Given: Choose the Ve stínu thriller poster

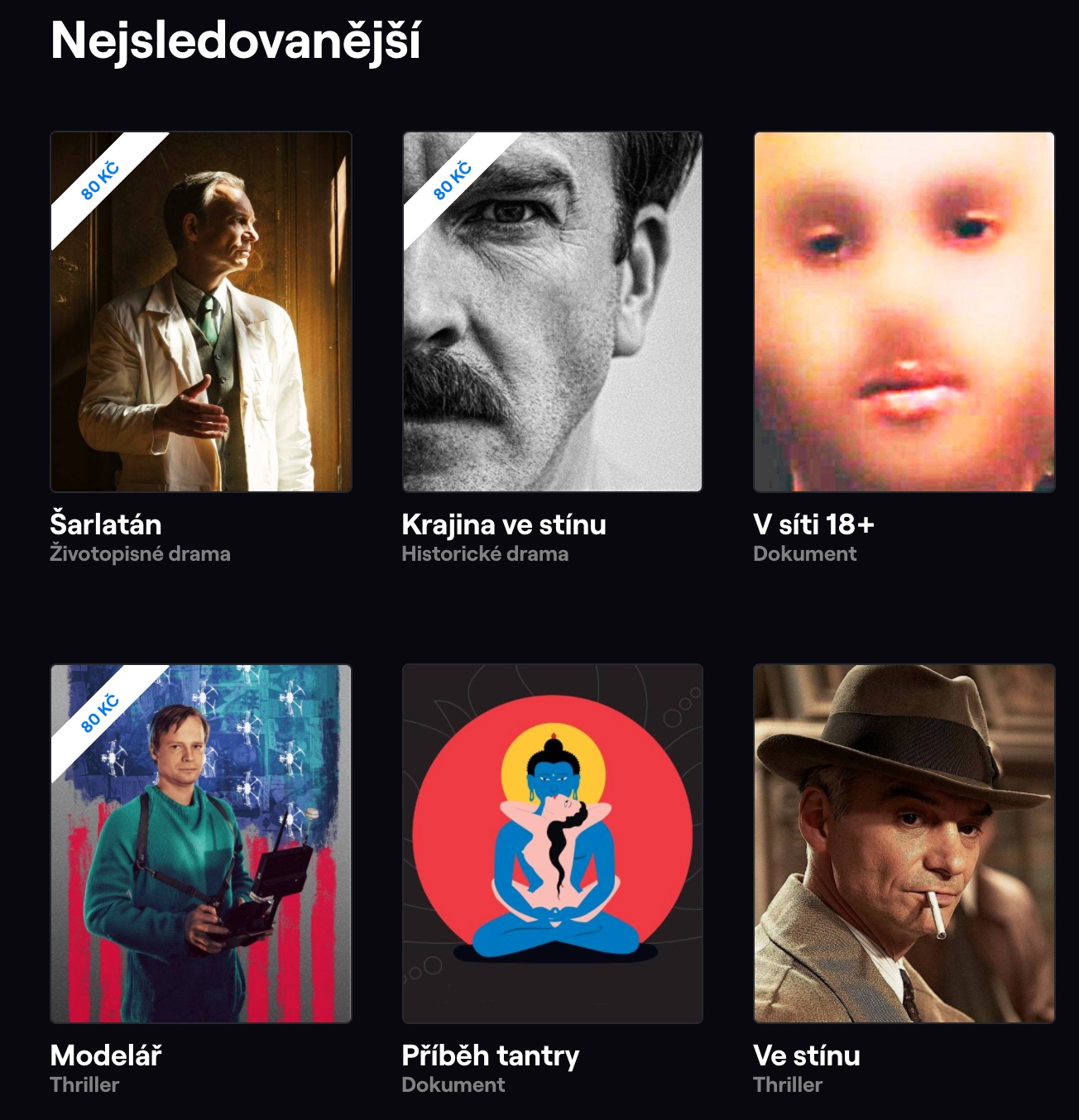Looking at the screenshot, I should 904,844.
